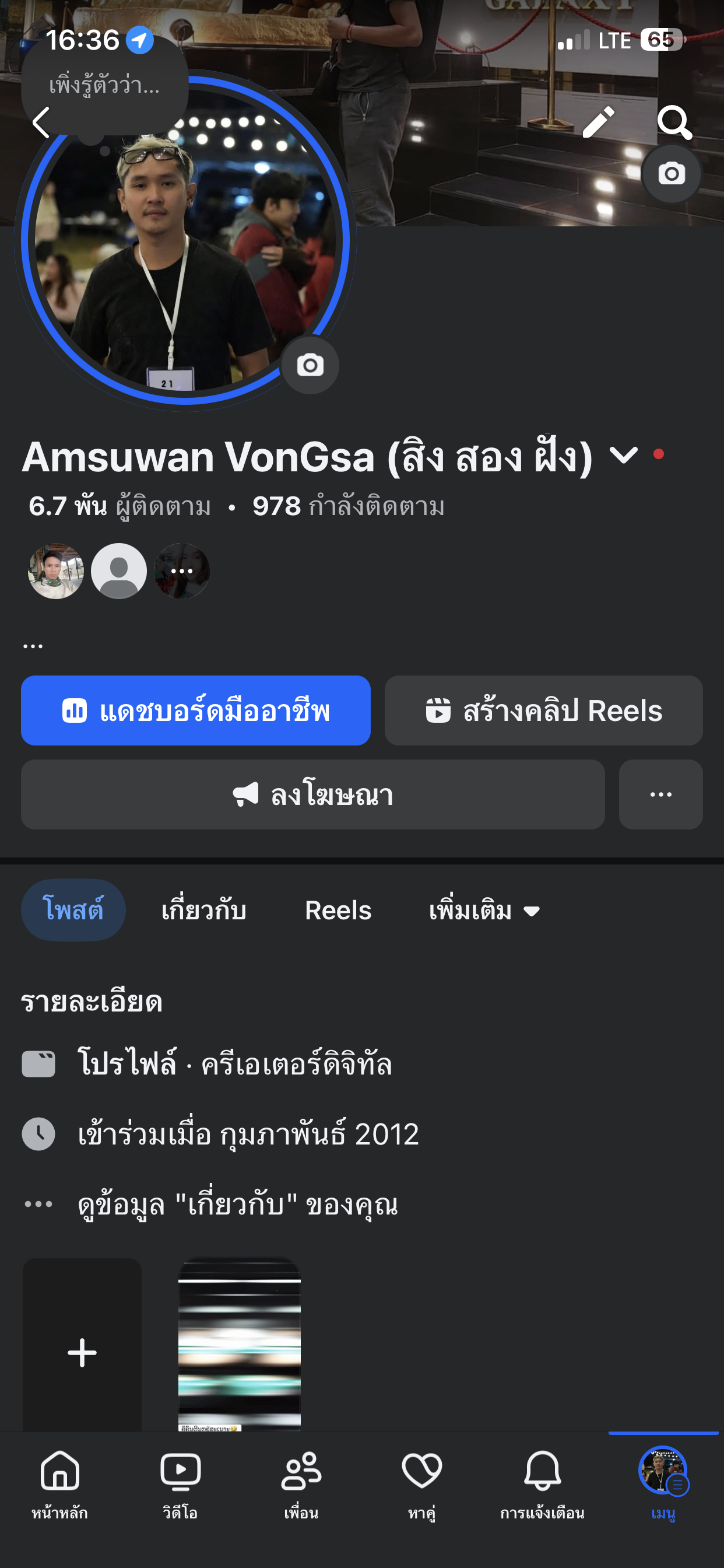Screen dimensions: 724x1568
Task: Switch to the เกี่ยวกับ tab
Action: [204, 910]
